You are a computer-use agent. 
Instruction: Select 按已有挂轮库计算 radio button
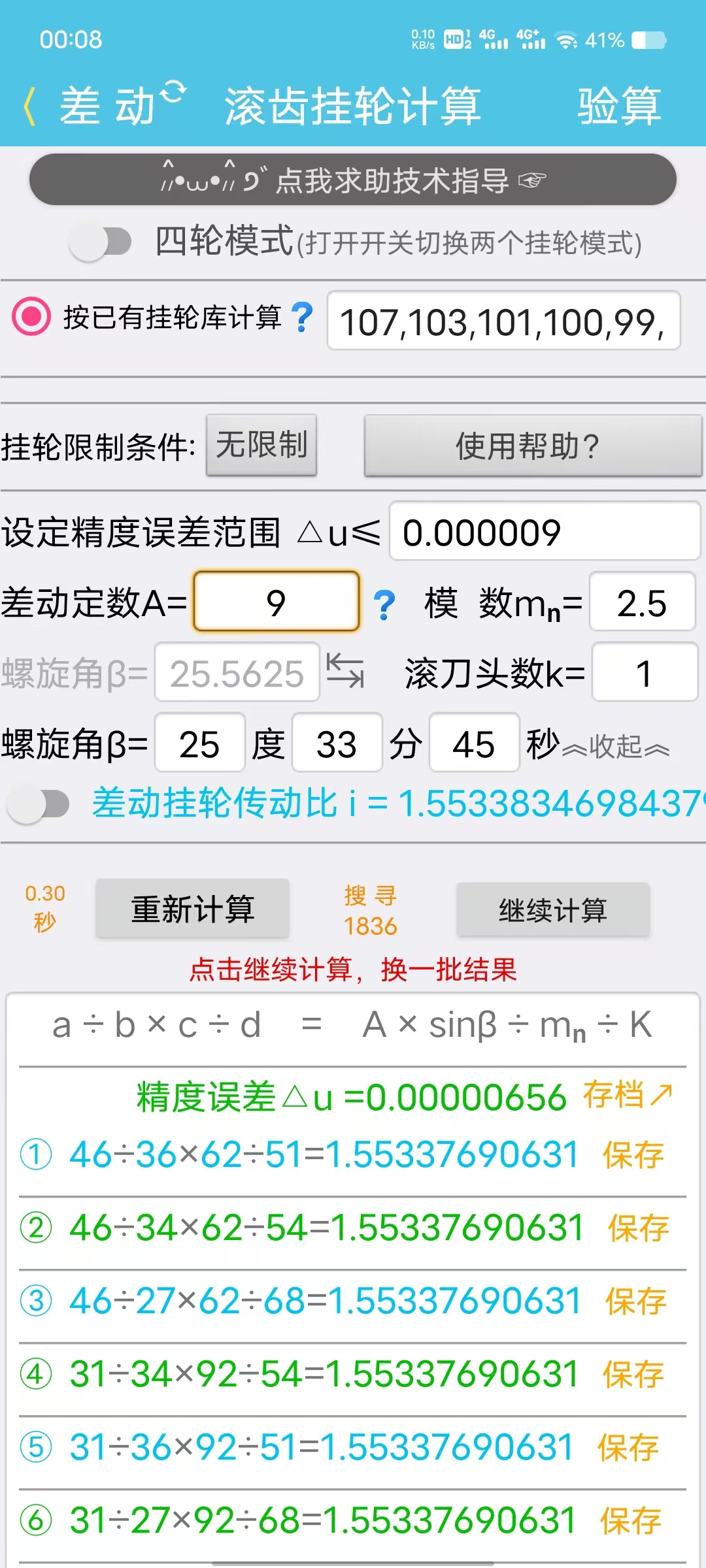point(31,317)
